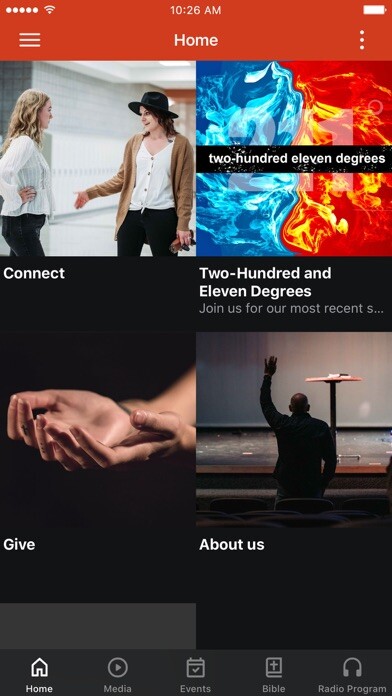Image resolution: width=392 pixels, height=696 pixels.
Task: Open the Give tile
Action: pyautogui.click(x=98, y=467)
